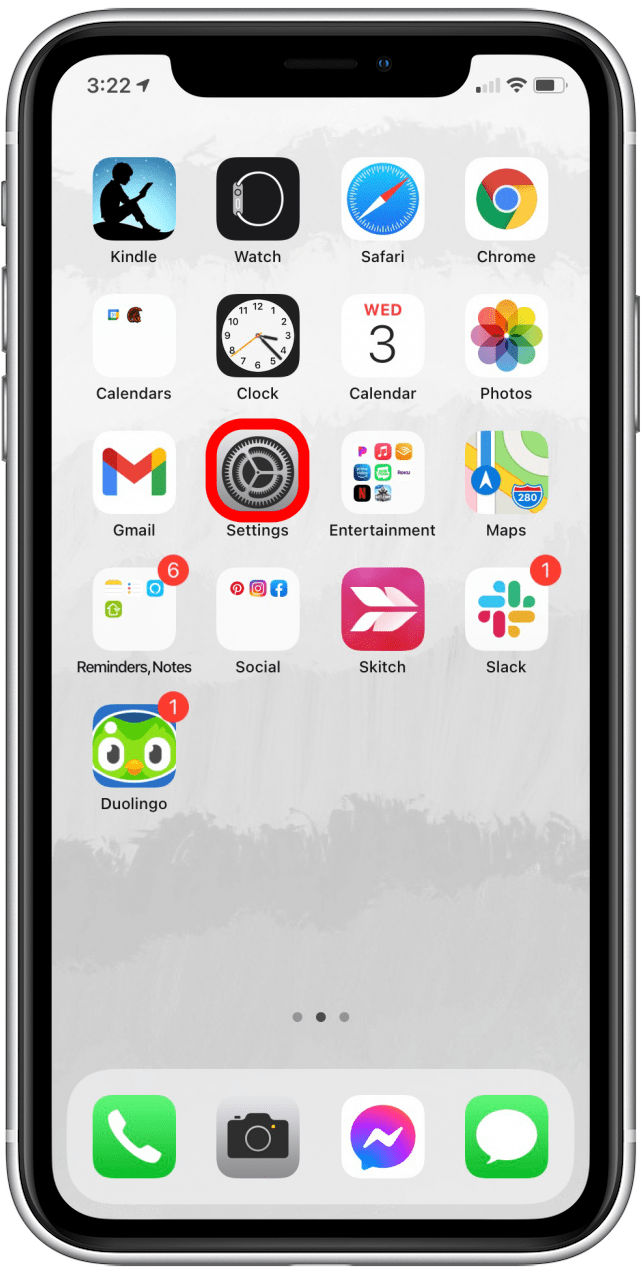The height and width of the screenshot is (1274, 642).
Task: Open Safari browser
Action: pos(382,198)
